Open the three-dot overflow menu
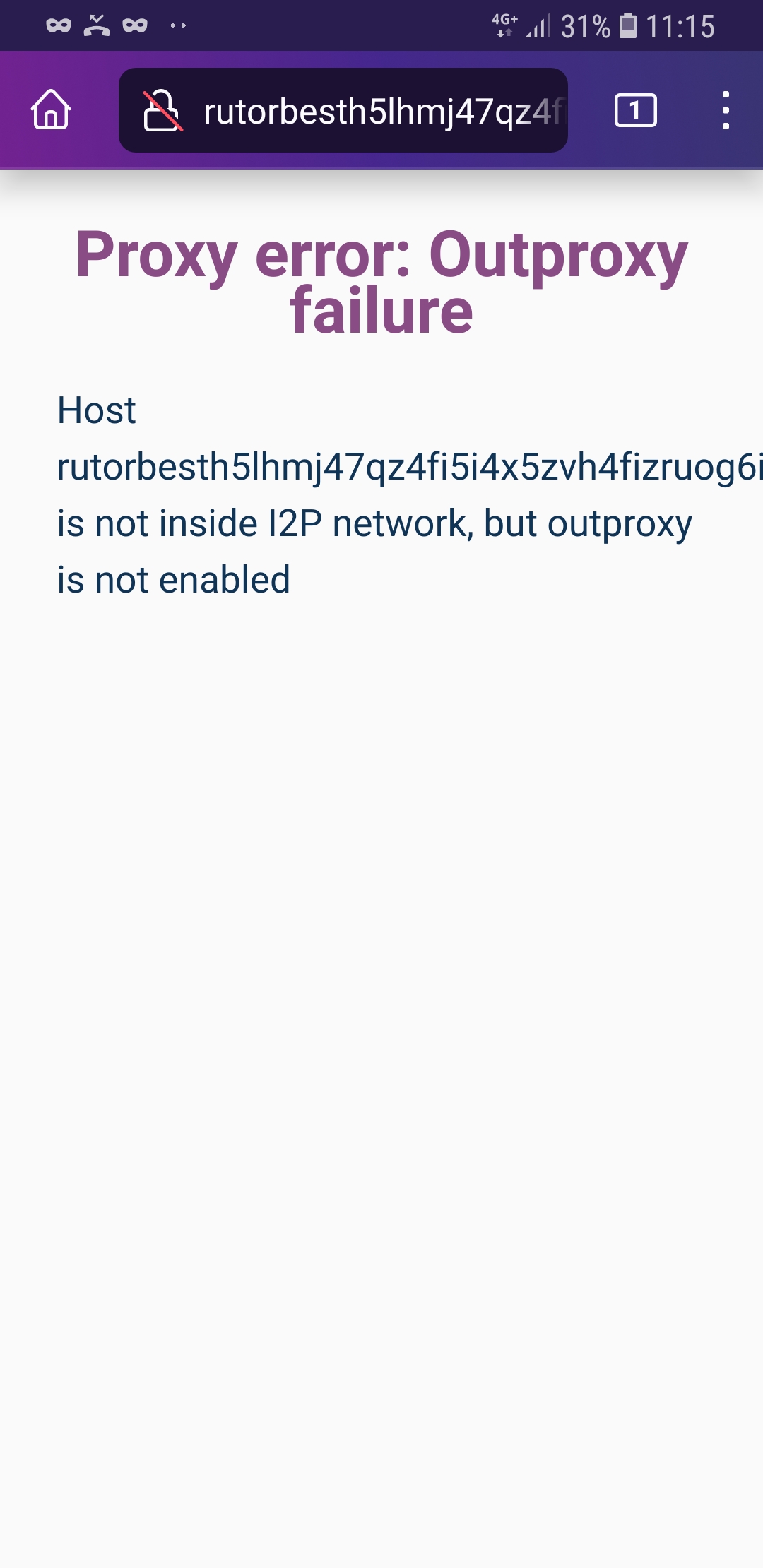The image size is (763, 1568). point(725,110)
